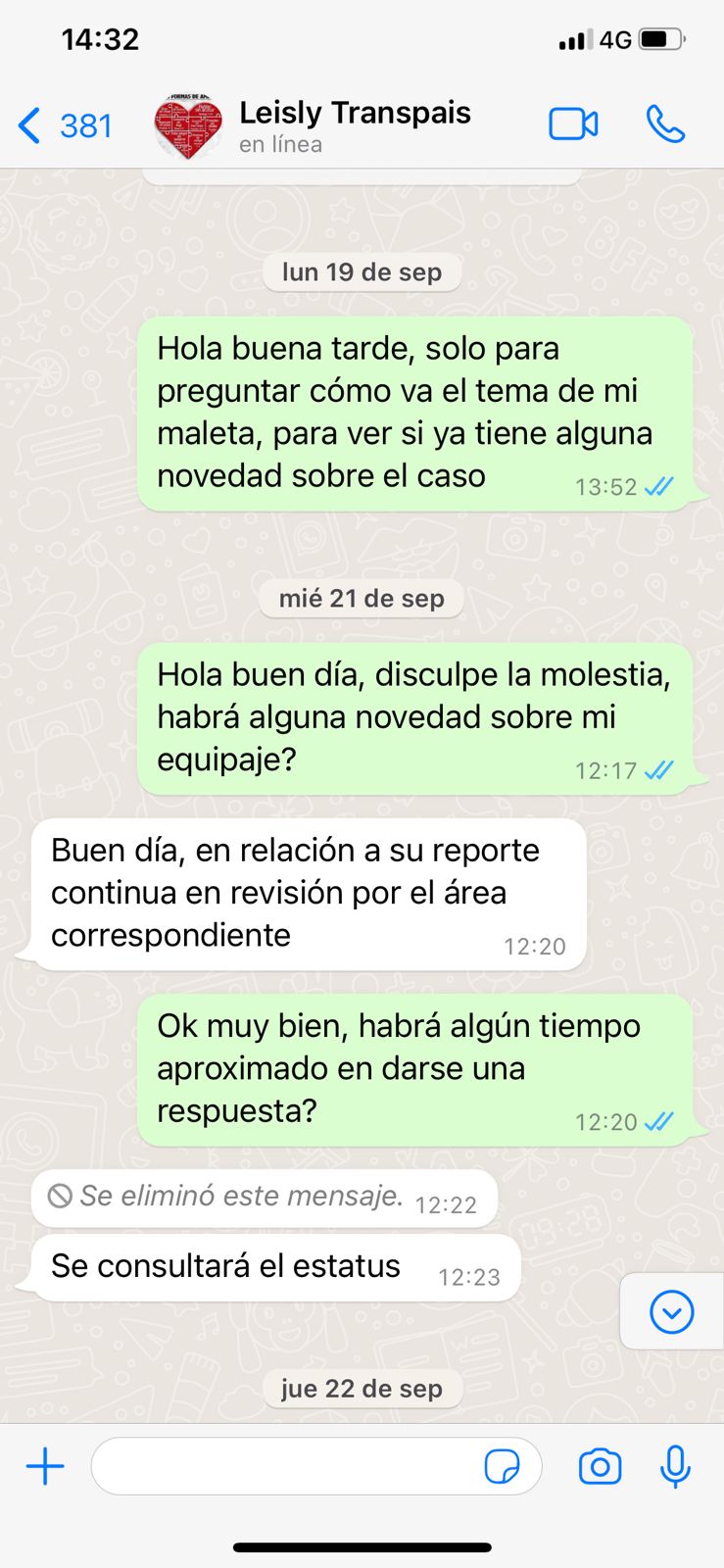Tap the microphone to record a voice note

675,1467
